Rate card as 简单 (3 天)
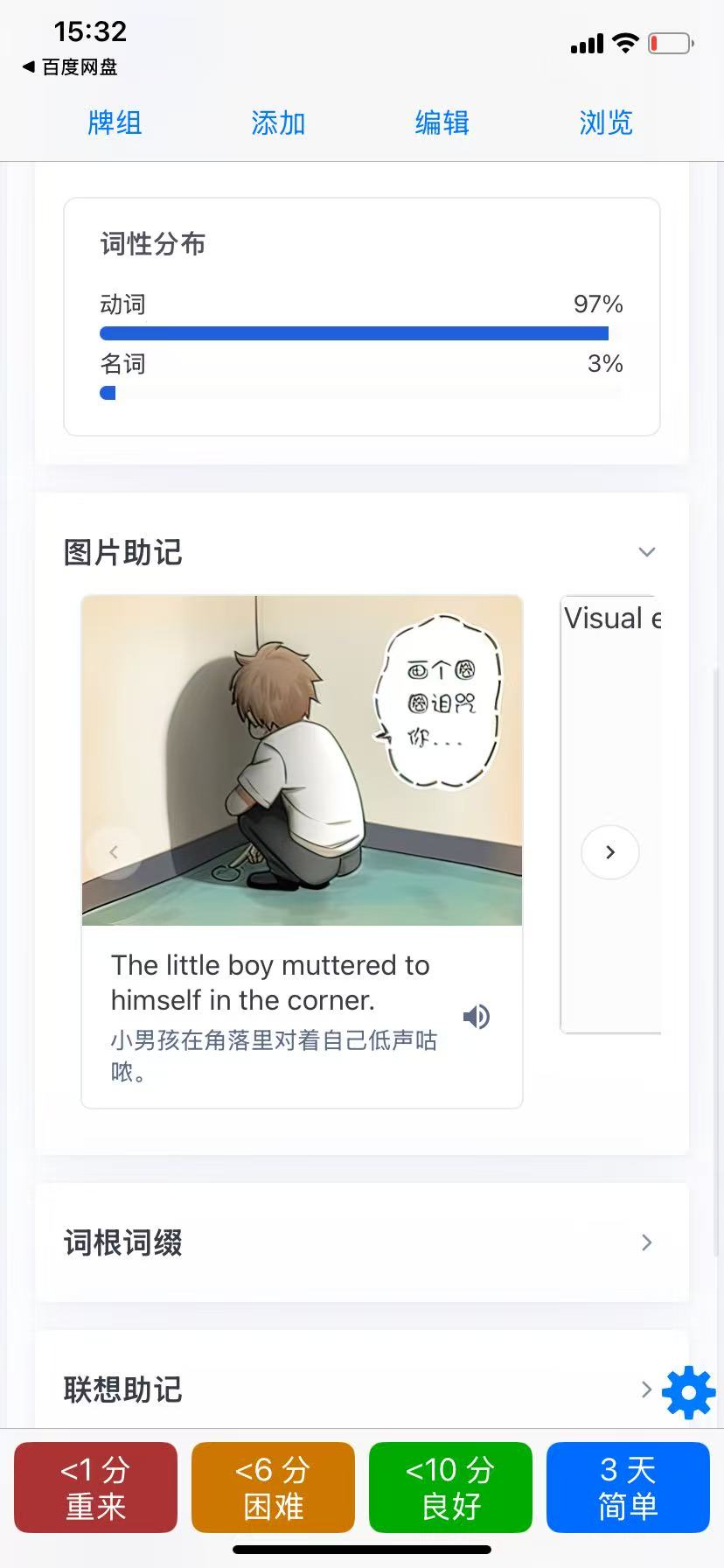Viewport: 724px width, 1568px height. (628, 1487)
